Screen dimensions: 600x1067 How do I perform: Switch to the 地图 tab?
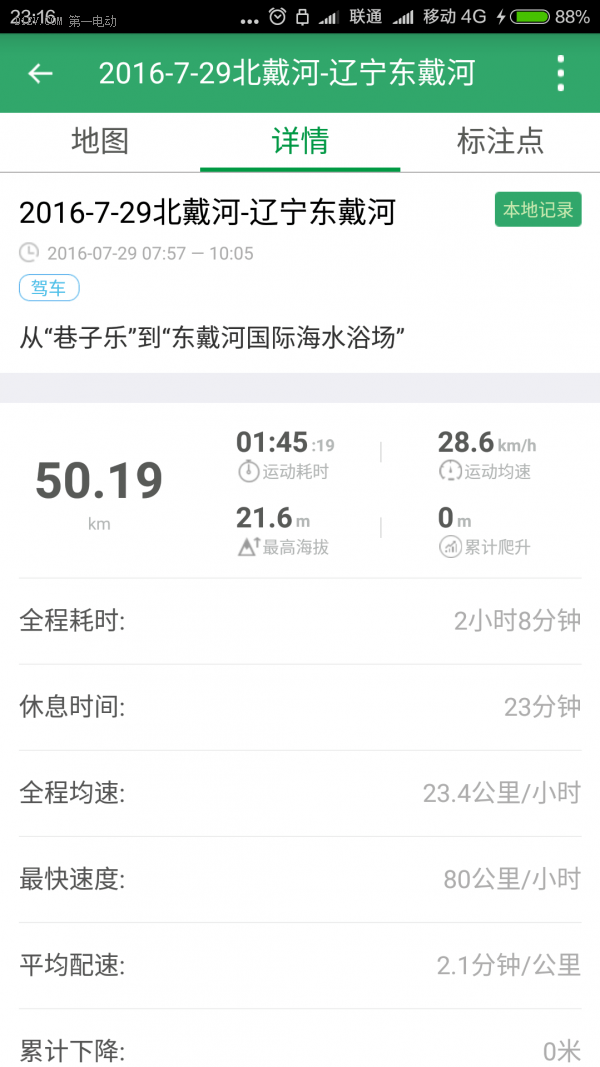tap(100, 142)
